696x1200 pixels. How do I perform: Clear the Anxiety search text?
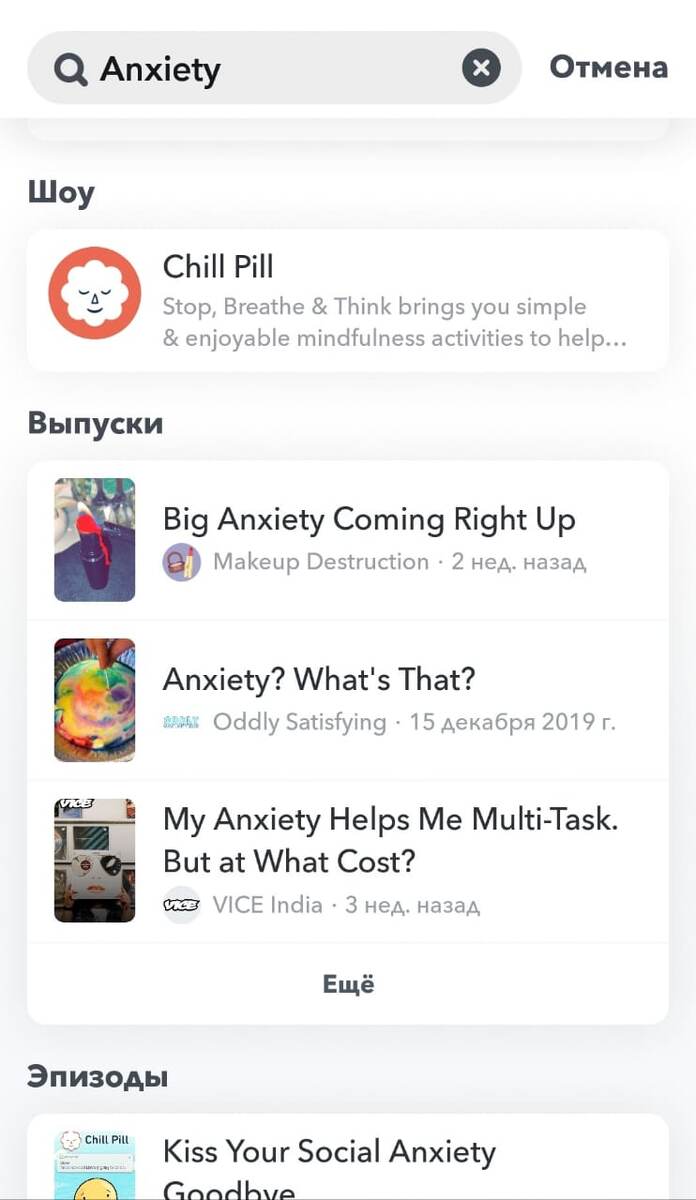481,68
